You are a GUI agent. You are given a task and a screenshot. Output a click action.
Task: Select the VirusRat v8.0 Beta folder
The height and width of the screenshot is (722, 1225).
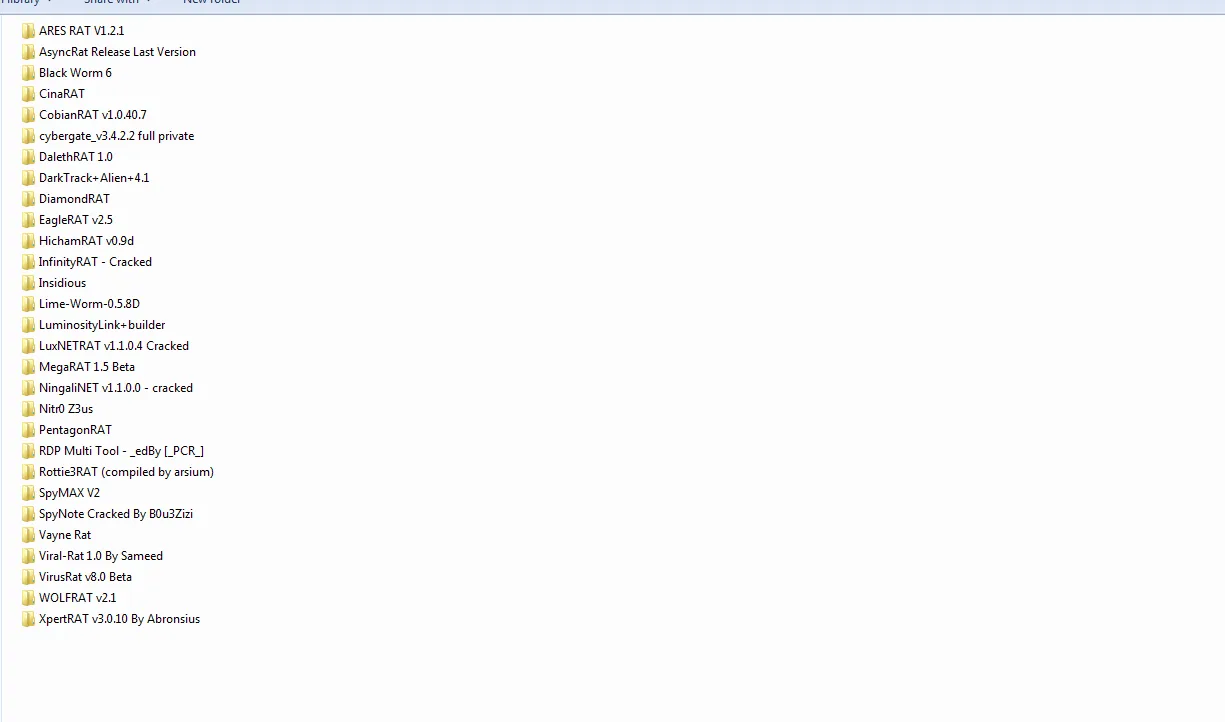[85, 577]
